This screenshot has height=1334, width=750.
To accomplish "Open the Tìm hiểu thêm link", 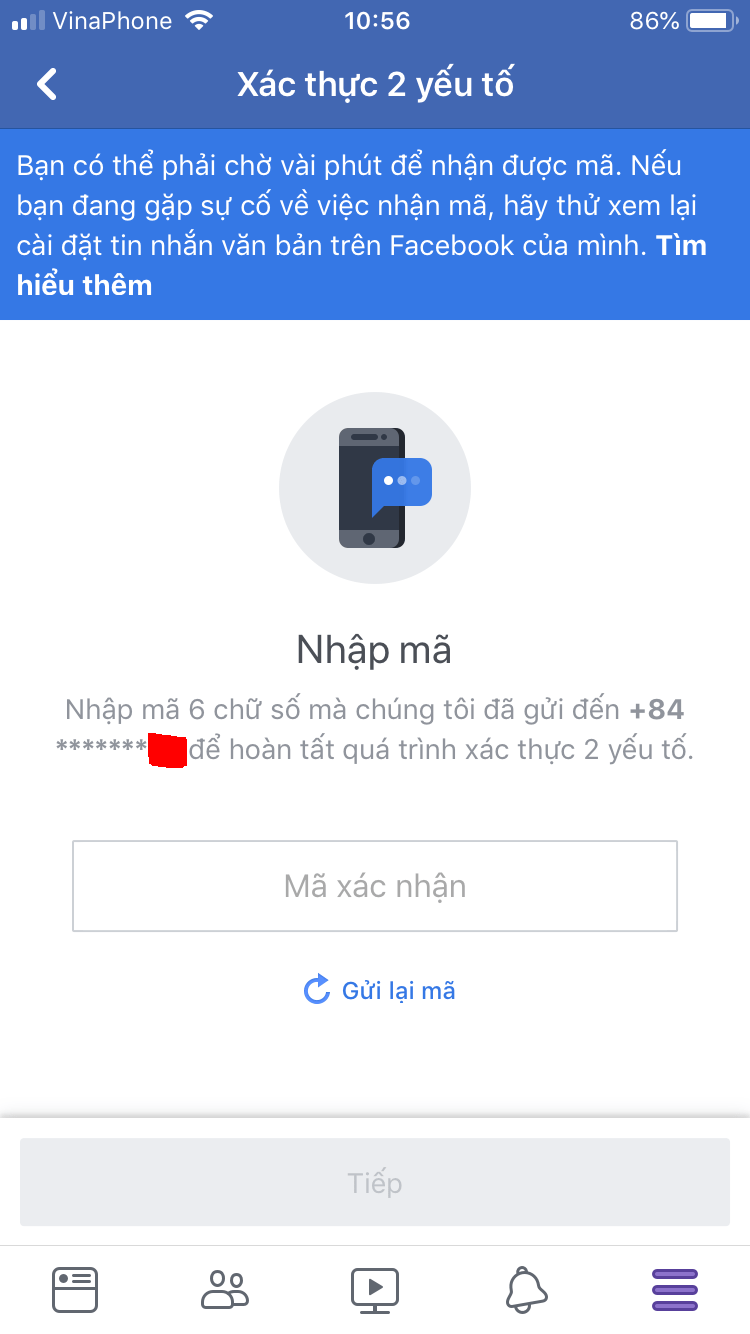I will (85, 286).
